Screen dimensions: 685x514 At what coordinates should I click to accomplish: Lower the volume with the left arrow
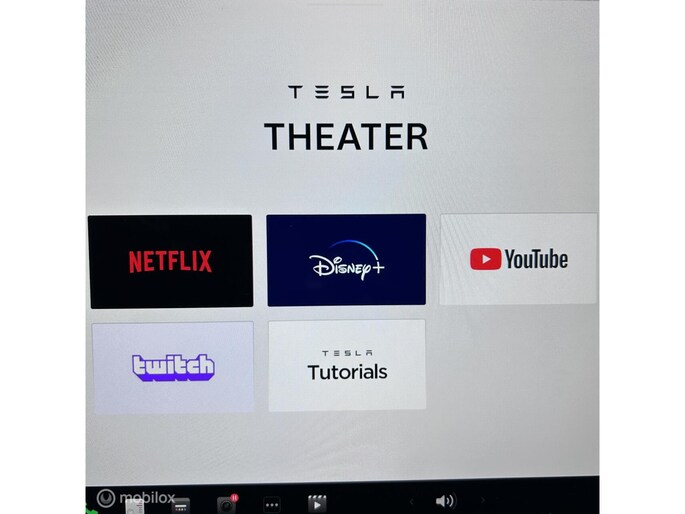(411, 501)
